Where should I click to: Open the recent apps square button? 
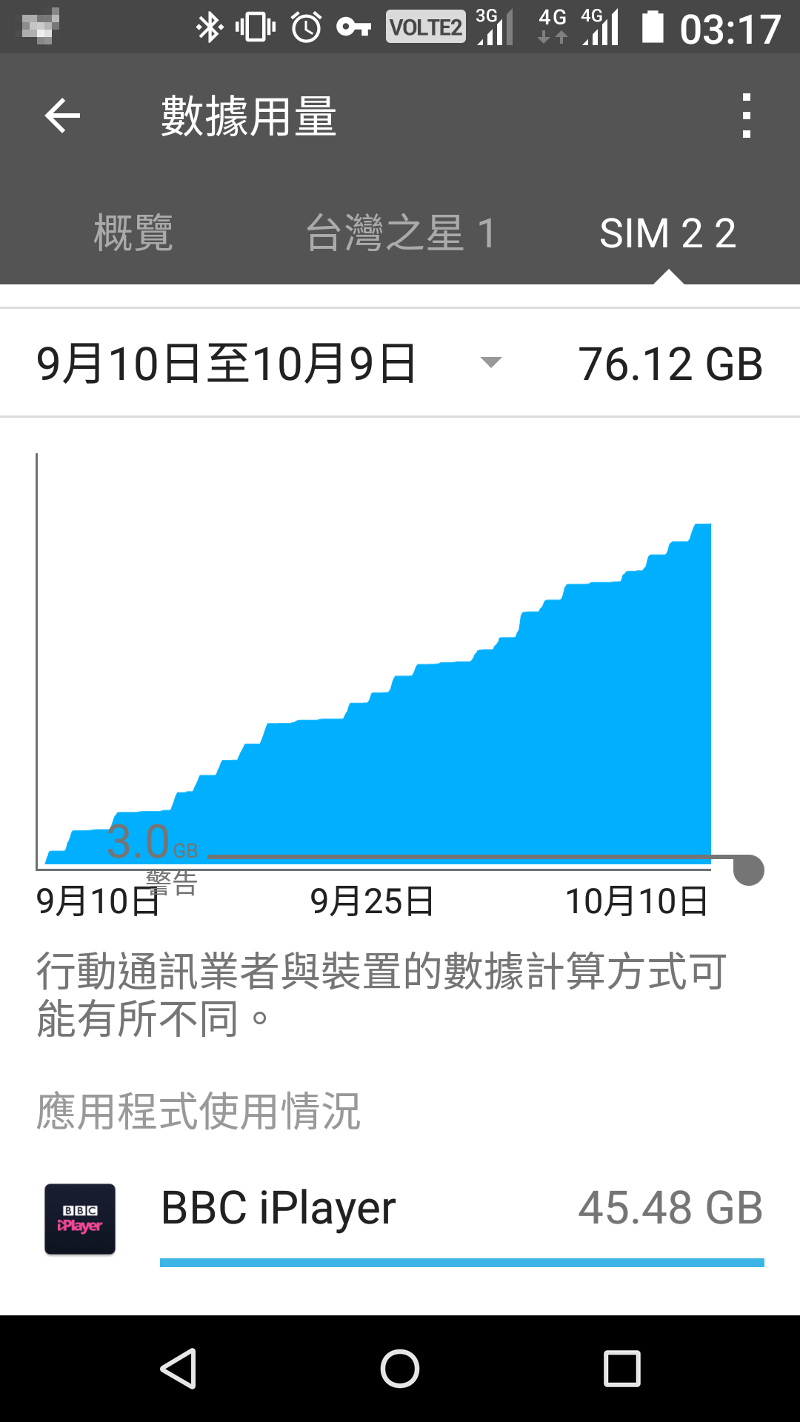622,1368
